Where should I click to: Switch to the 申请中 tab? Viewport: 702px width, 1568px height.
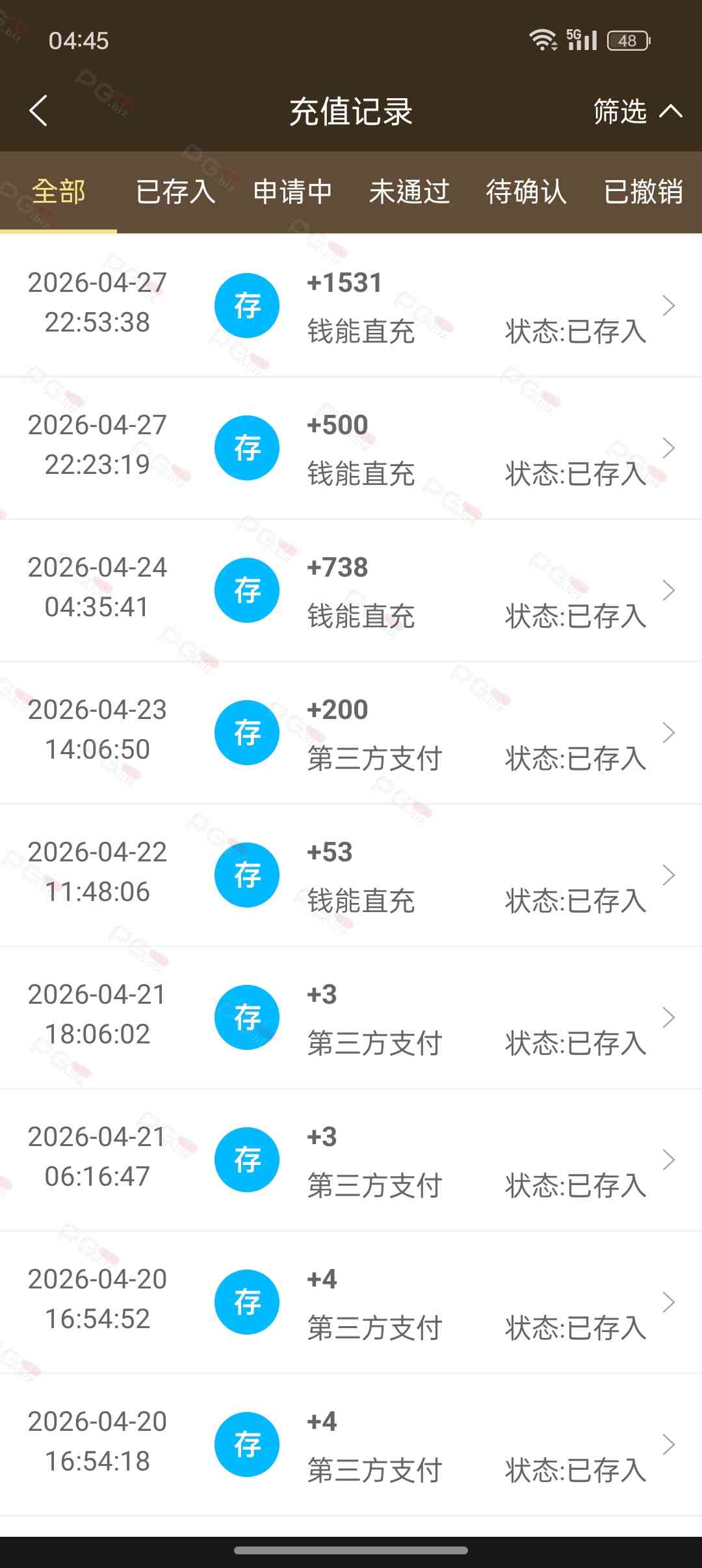point(292,192)
